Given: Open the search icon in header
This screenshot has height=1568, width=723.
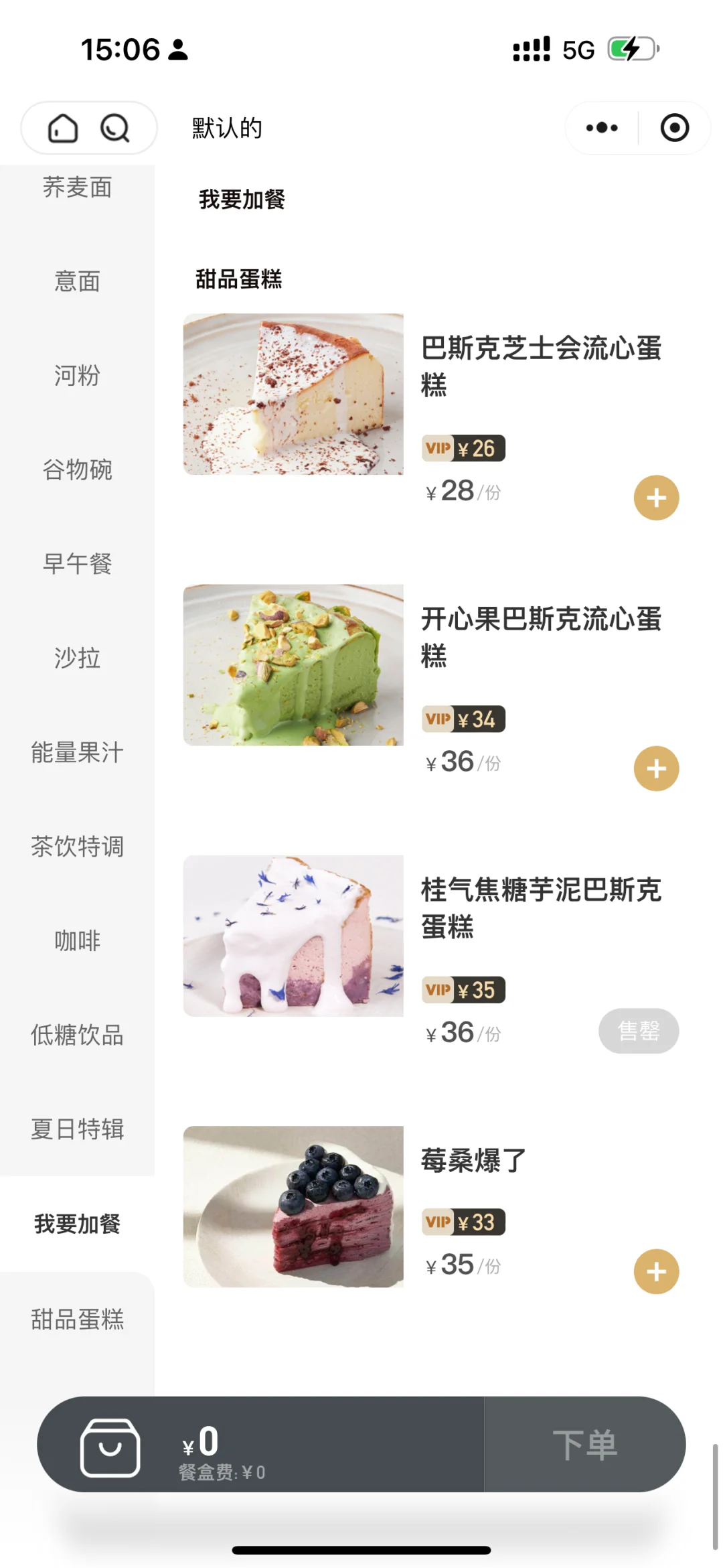Looking at the screenshot, I should point(115,128).
